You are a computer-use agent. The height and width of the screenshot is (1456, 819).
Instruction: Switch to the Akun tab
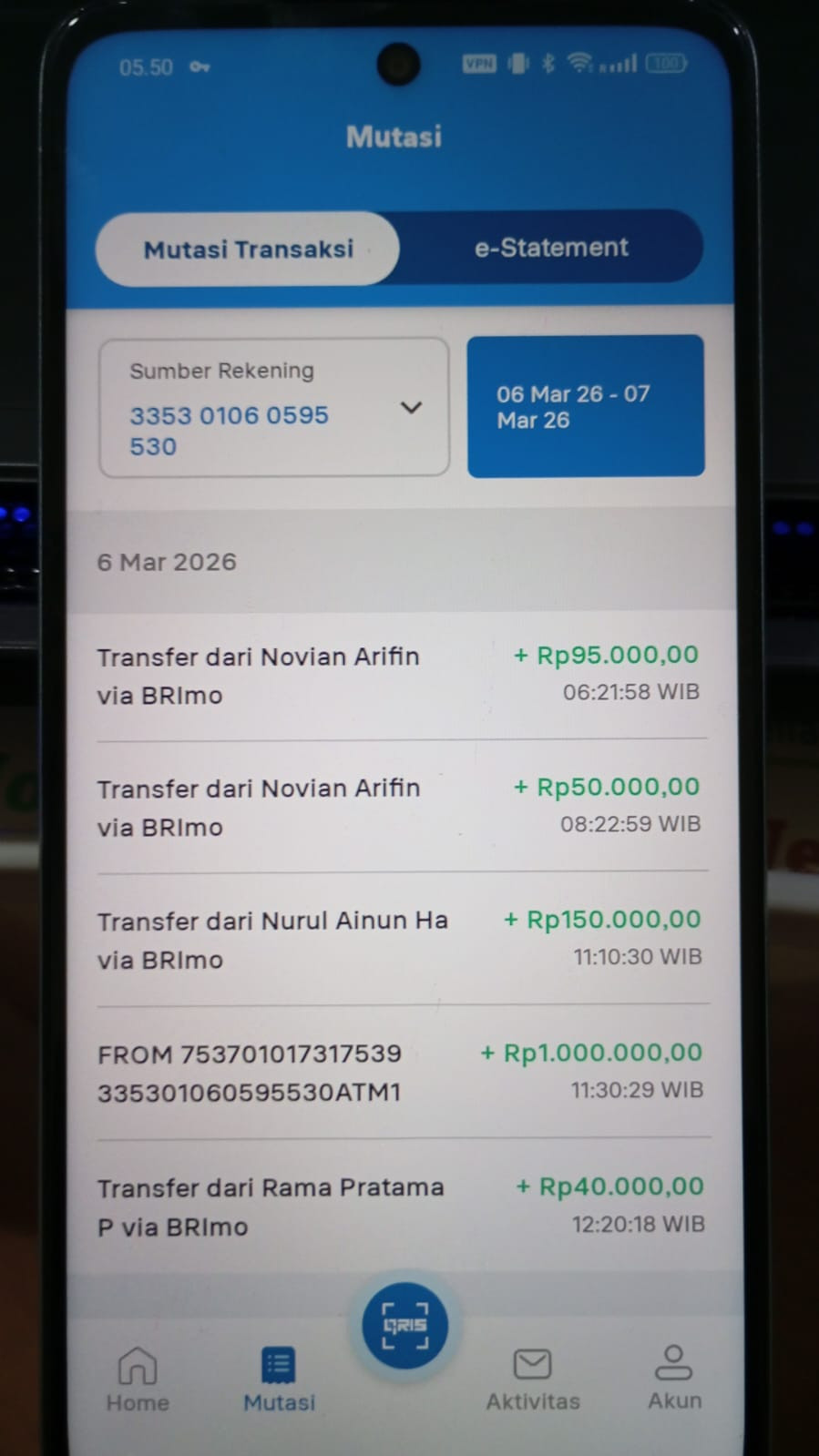(674, 1379)
